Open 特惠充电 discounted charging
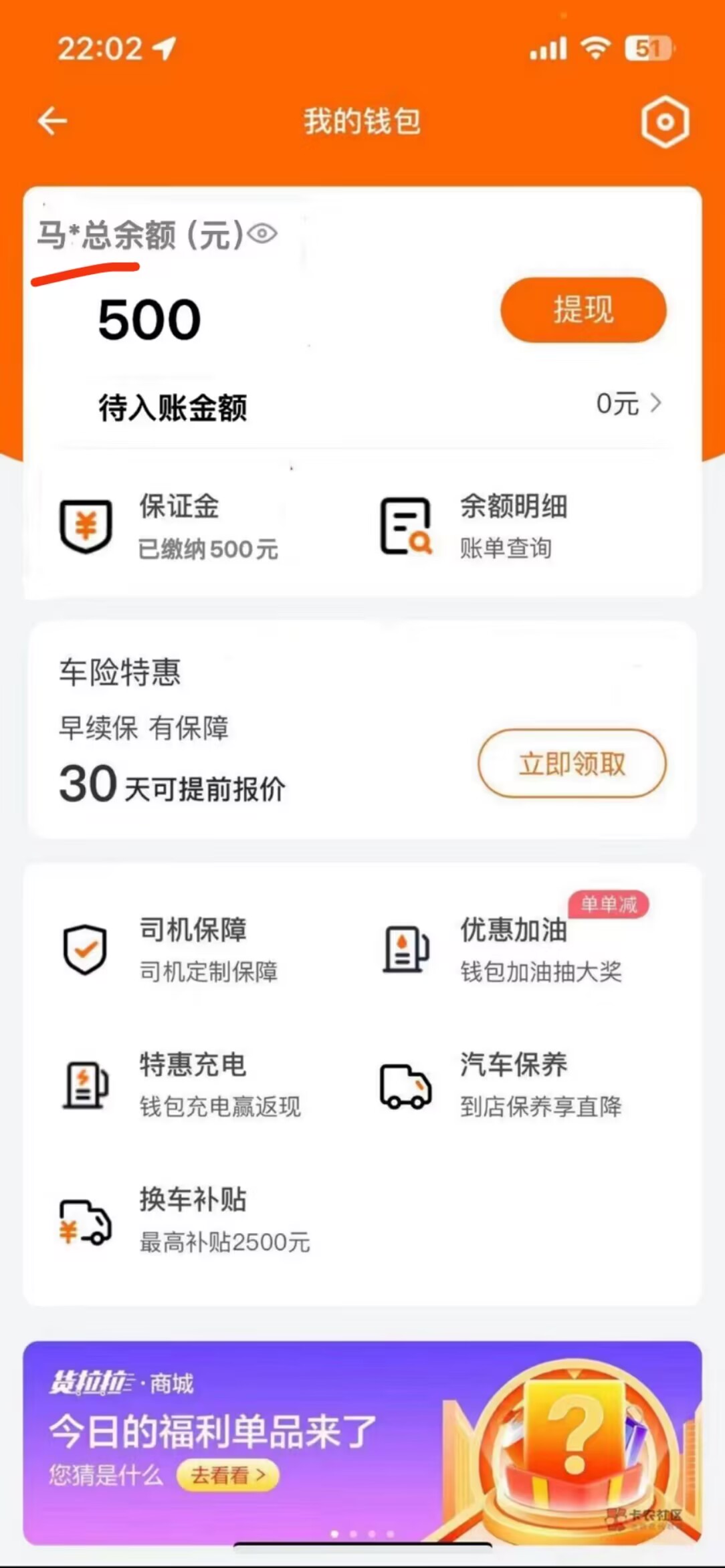This screenshot has height=1568, width=725. pyautogui.click(x=181, y=1084)
